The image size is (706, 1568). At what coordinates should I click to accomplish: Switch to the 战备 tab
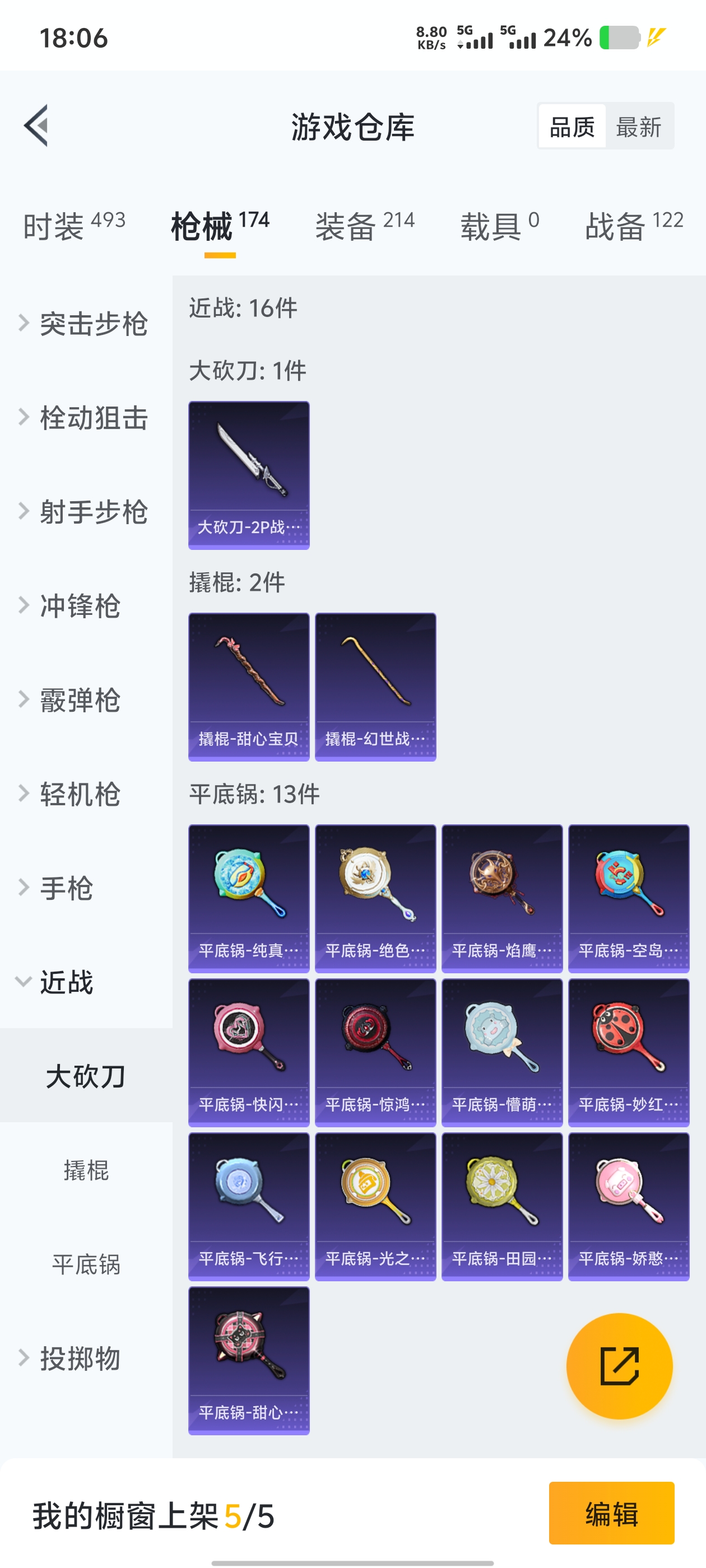634,226
